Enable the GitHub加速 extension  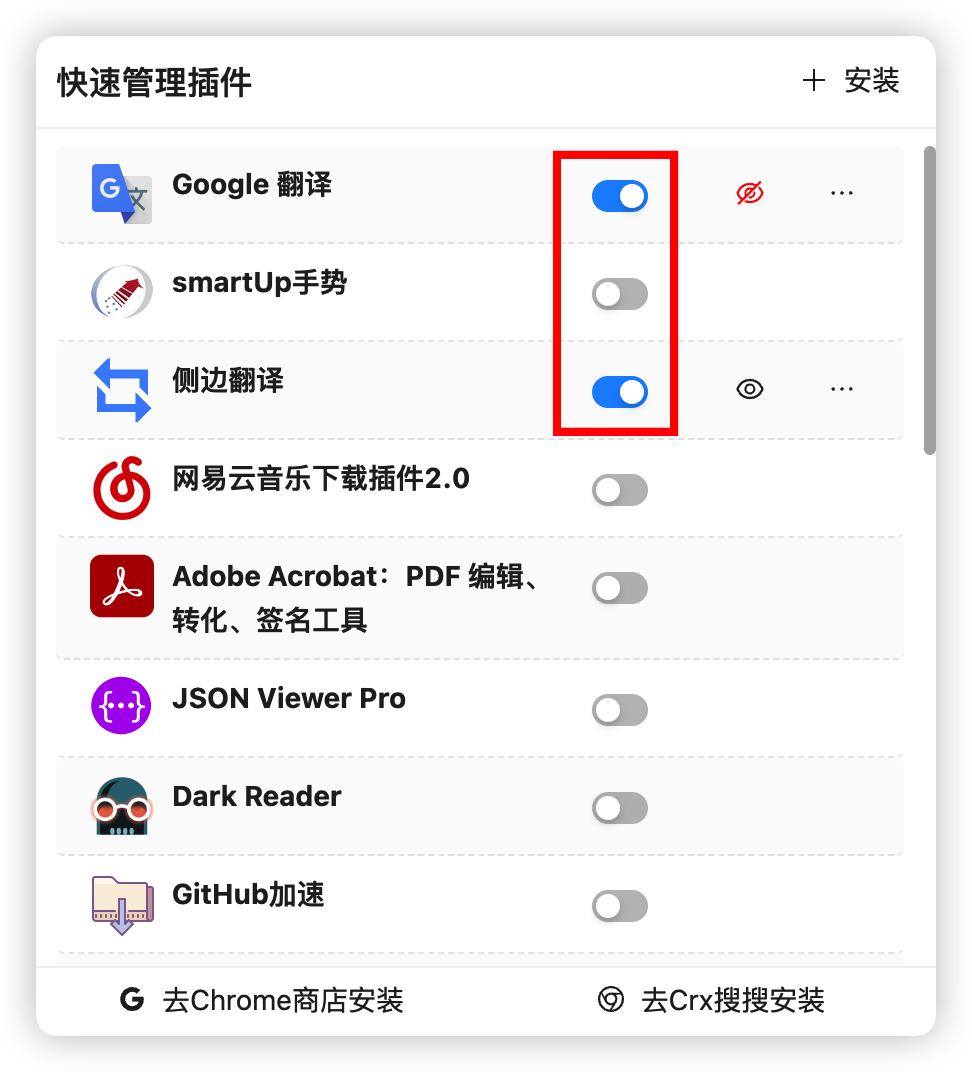(620, 907)
